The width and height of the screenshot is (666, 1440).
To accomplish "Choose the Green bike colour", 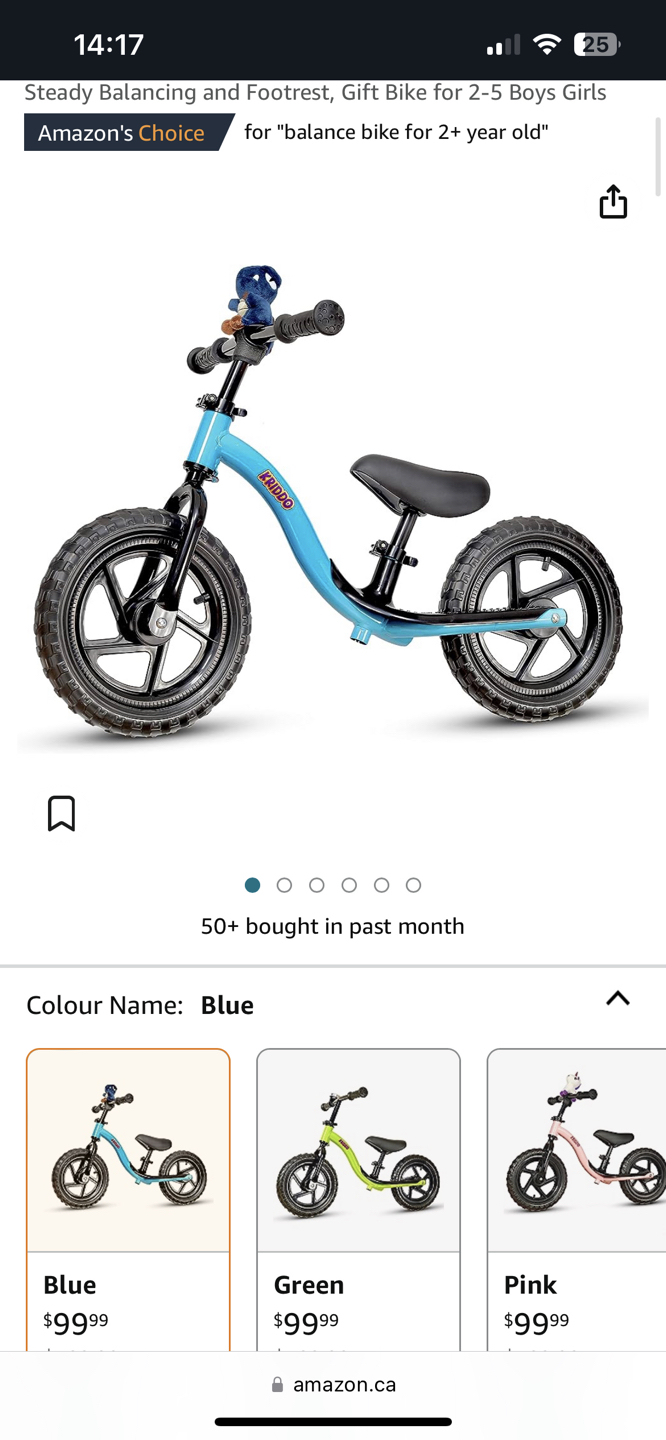I will click(x=358, y=1190).
